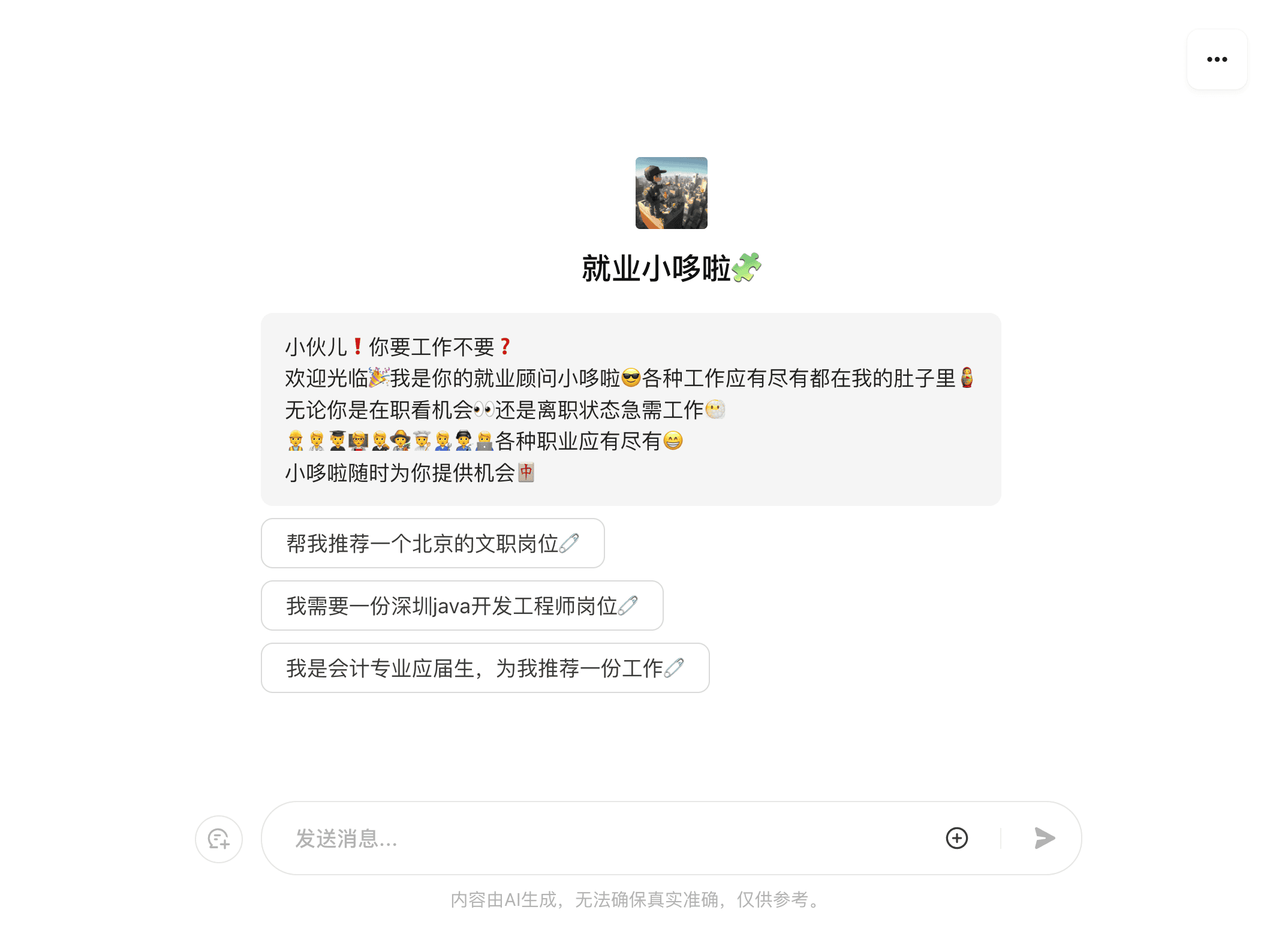Viewport: 1282px width, 952px height.
Task: Tap the plus attachment icon
Action: point(956,838)
